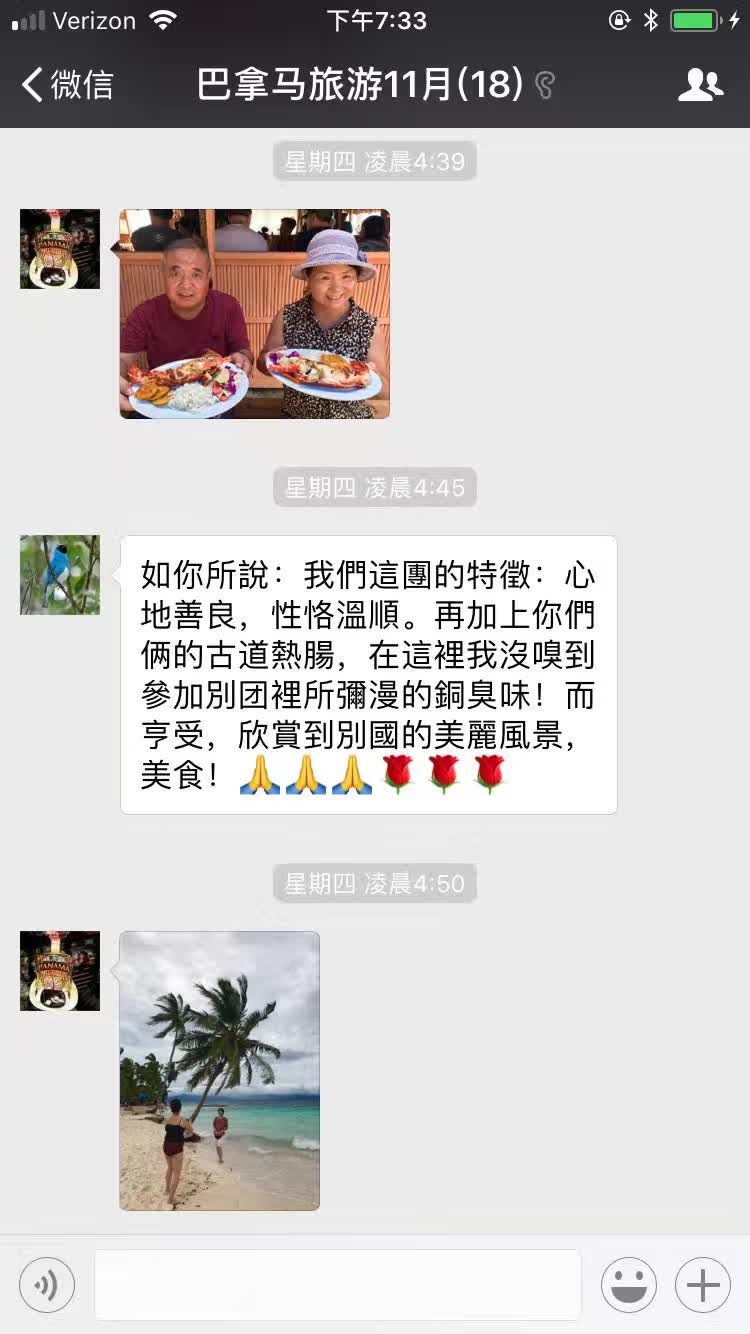The width and height of the screenshot is (750, 1334).
Task: Open the photo of two people holding plates
Action: (255, 314)
